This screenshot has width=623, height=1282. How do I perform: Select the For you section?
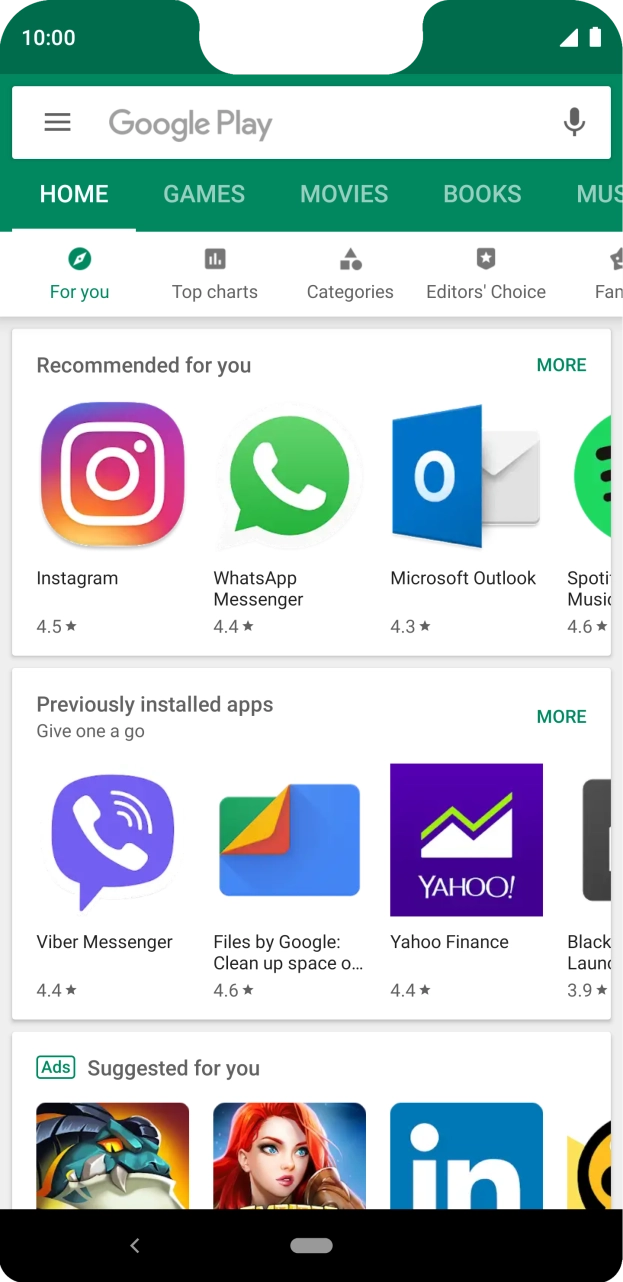coord(80,274)
